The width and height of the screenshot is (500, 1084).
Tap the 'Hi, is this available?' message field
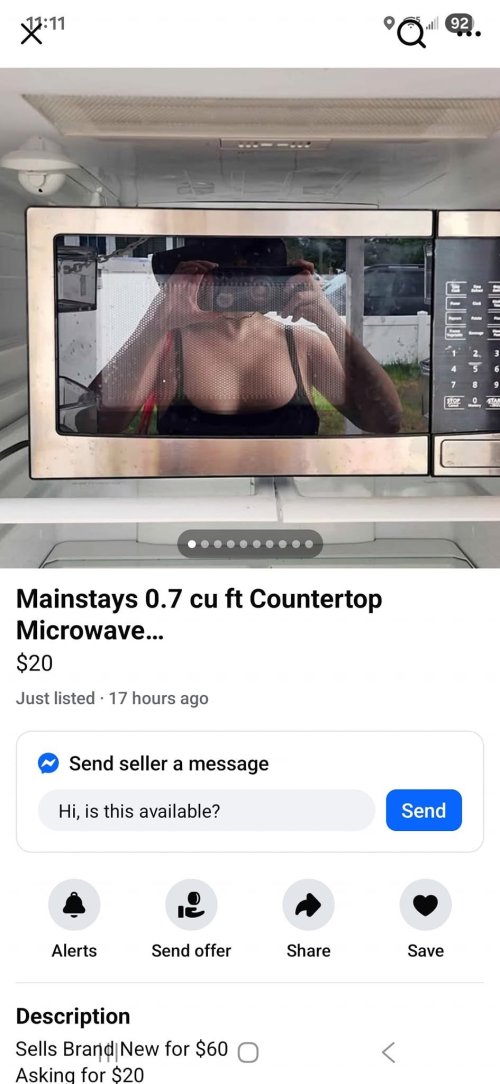pyautogui.click(x=206, y=810)
